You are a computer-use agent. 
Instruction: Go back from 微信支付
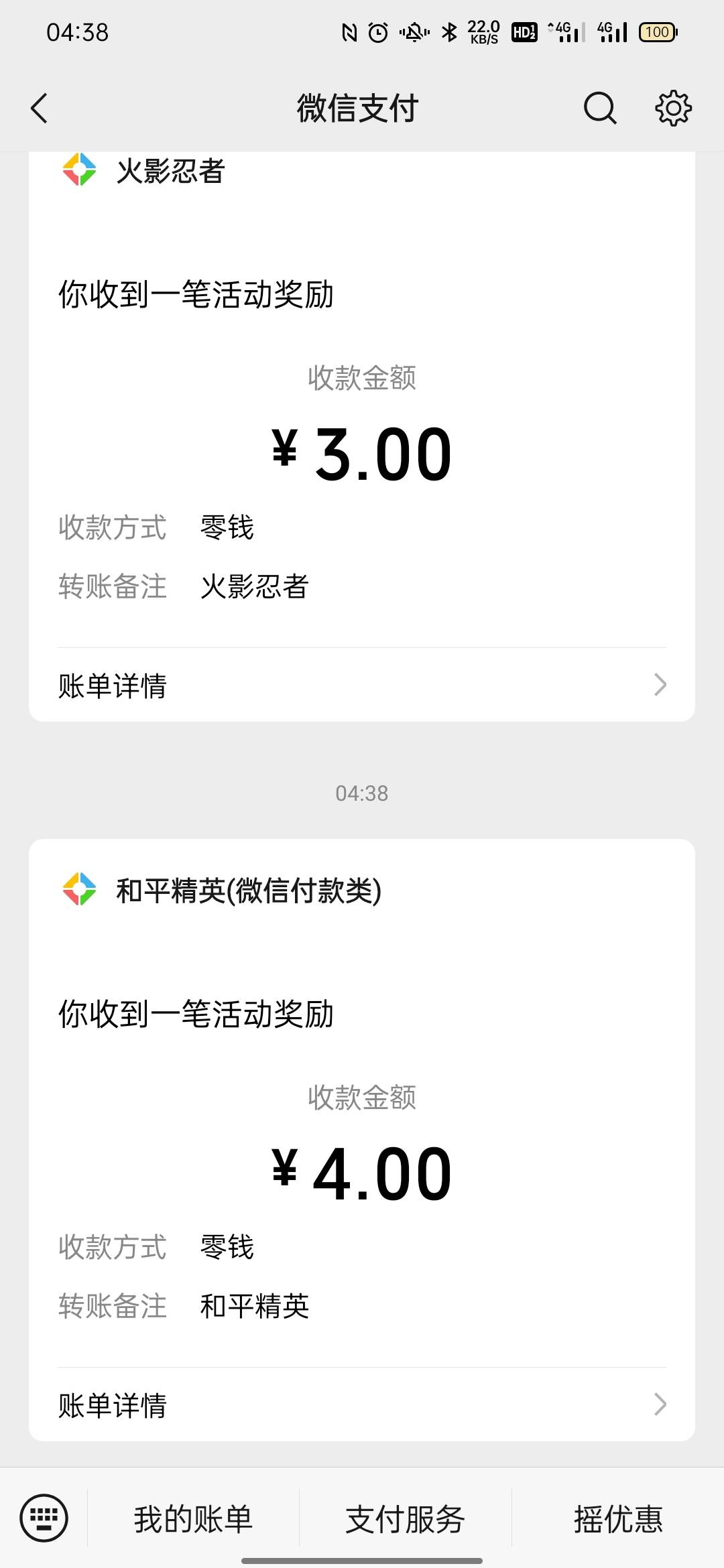click(40, 108)
